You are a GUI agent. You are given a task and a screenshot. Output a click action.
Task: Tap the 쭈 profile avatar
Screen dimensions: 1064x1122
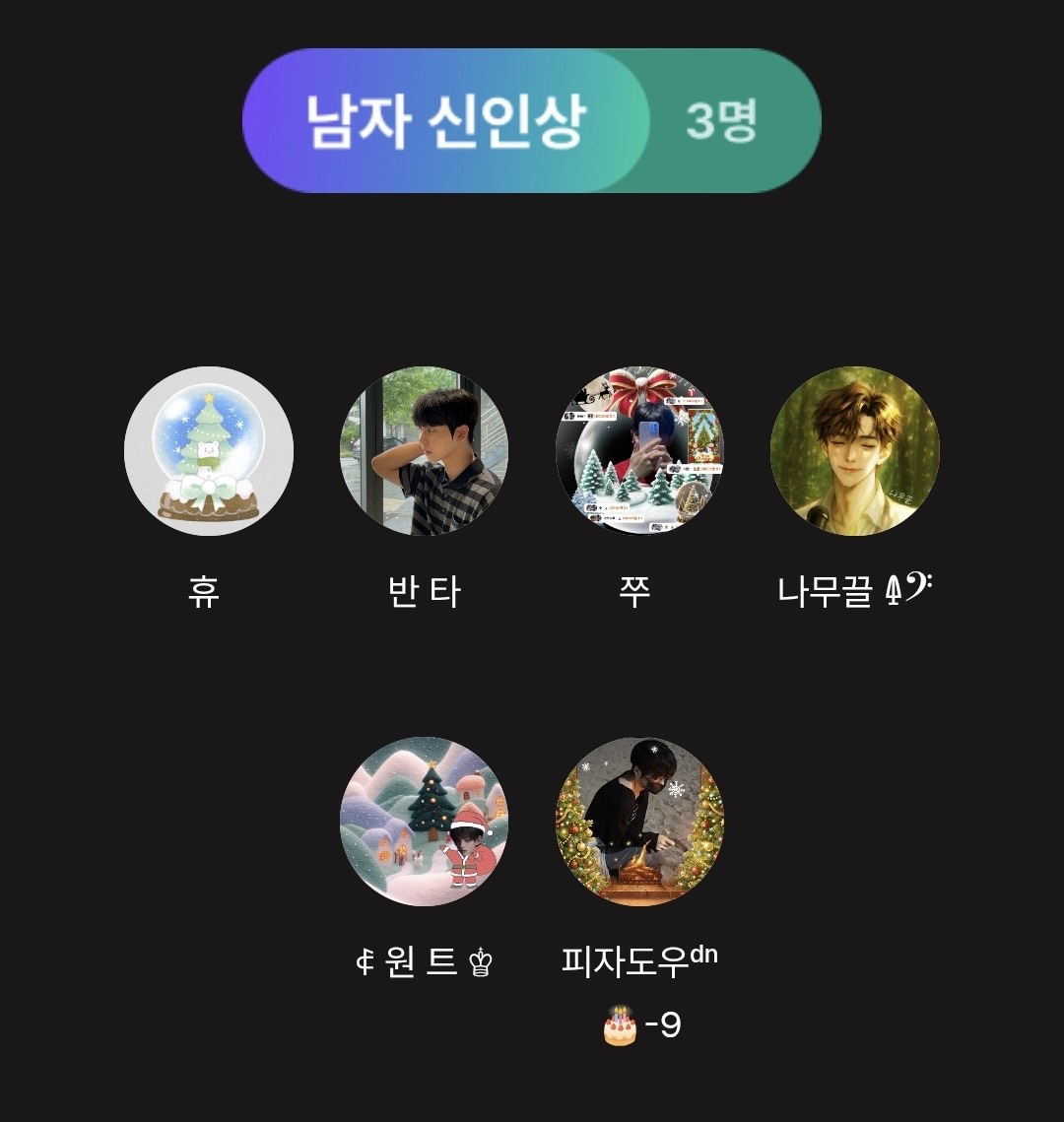(639, 451)
